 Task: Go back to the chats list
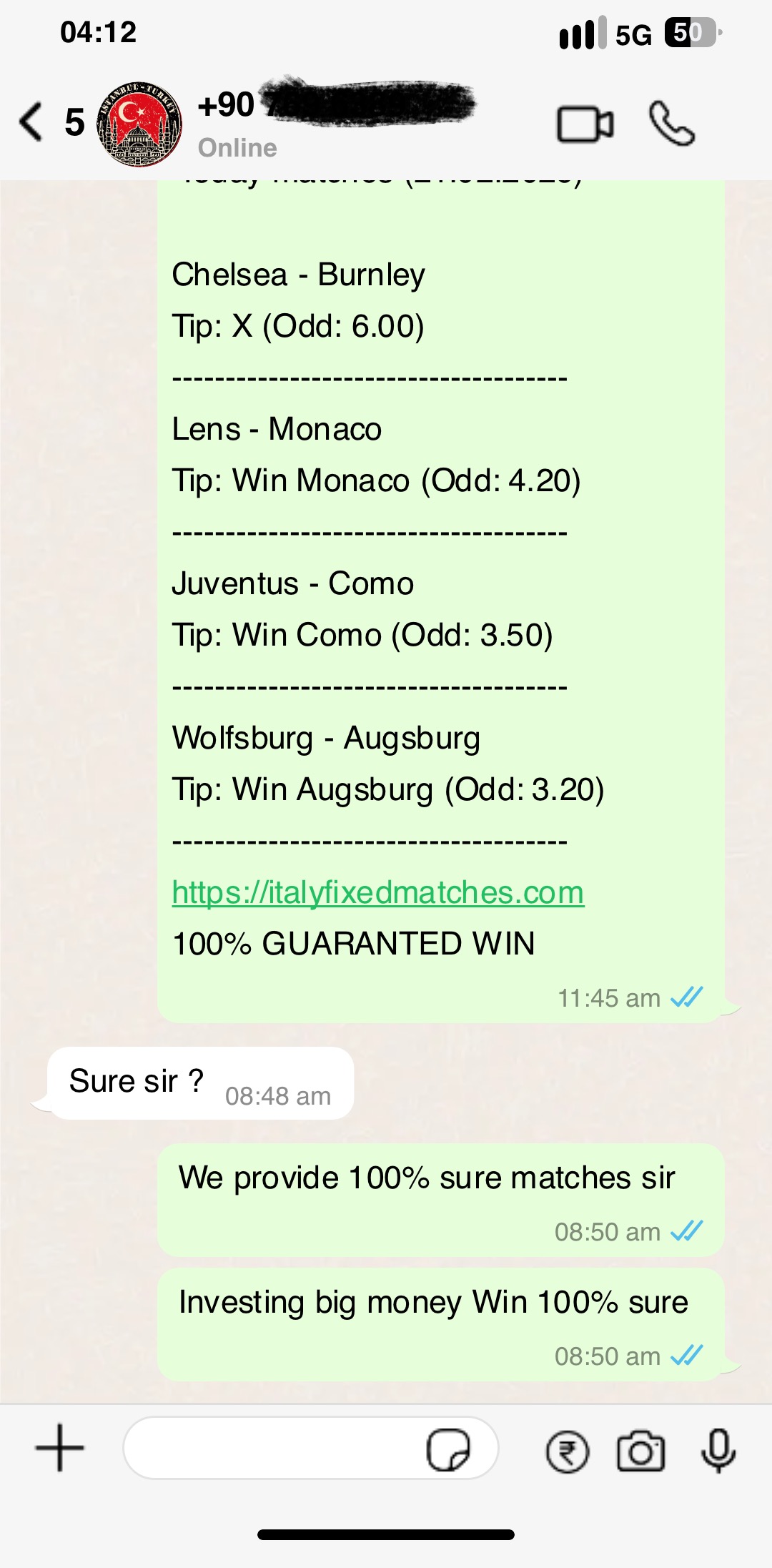(32, 122)
